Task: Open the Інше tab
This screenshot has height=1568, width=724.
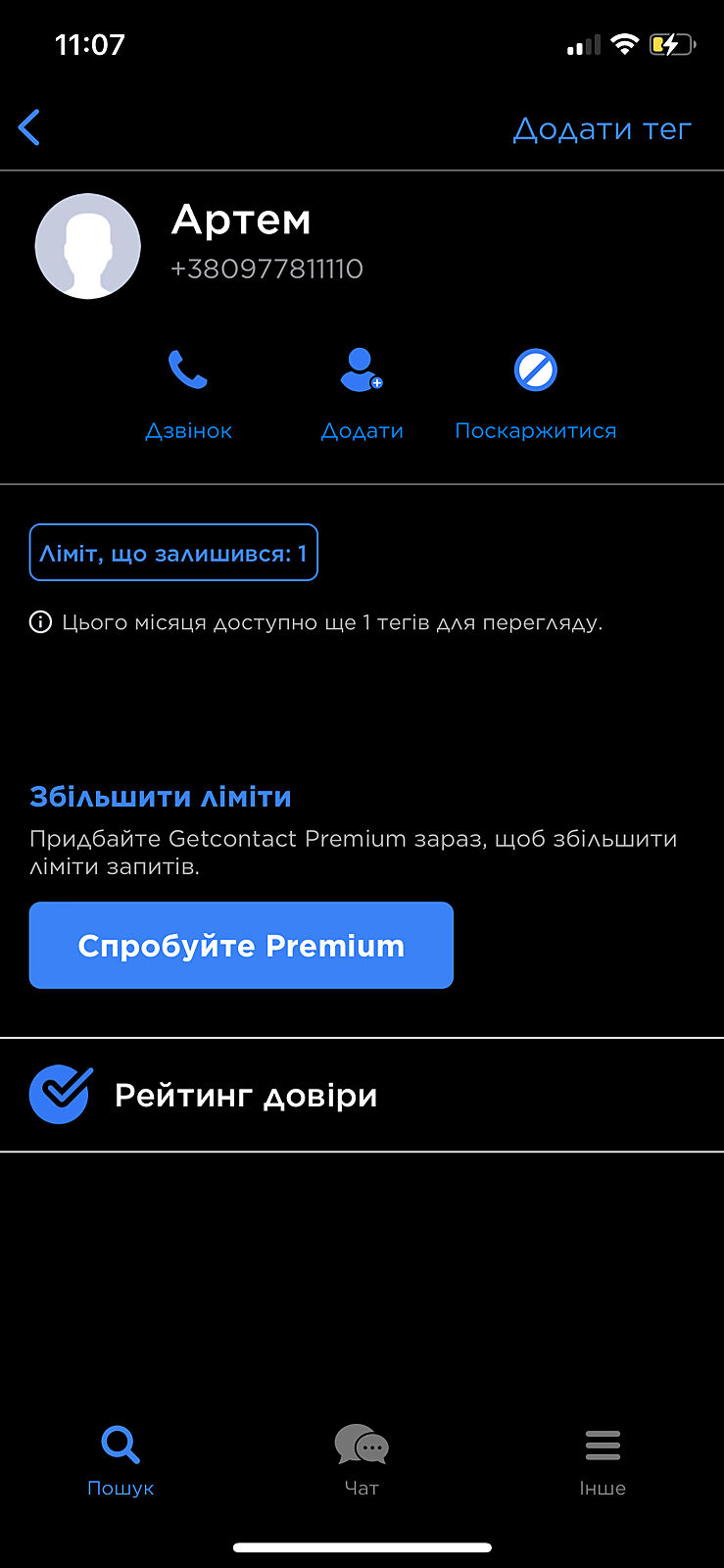Action: [x=602, y=1460]
